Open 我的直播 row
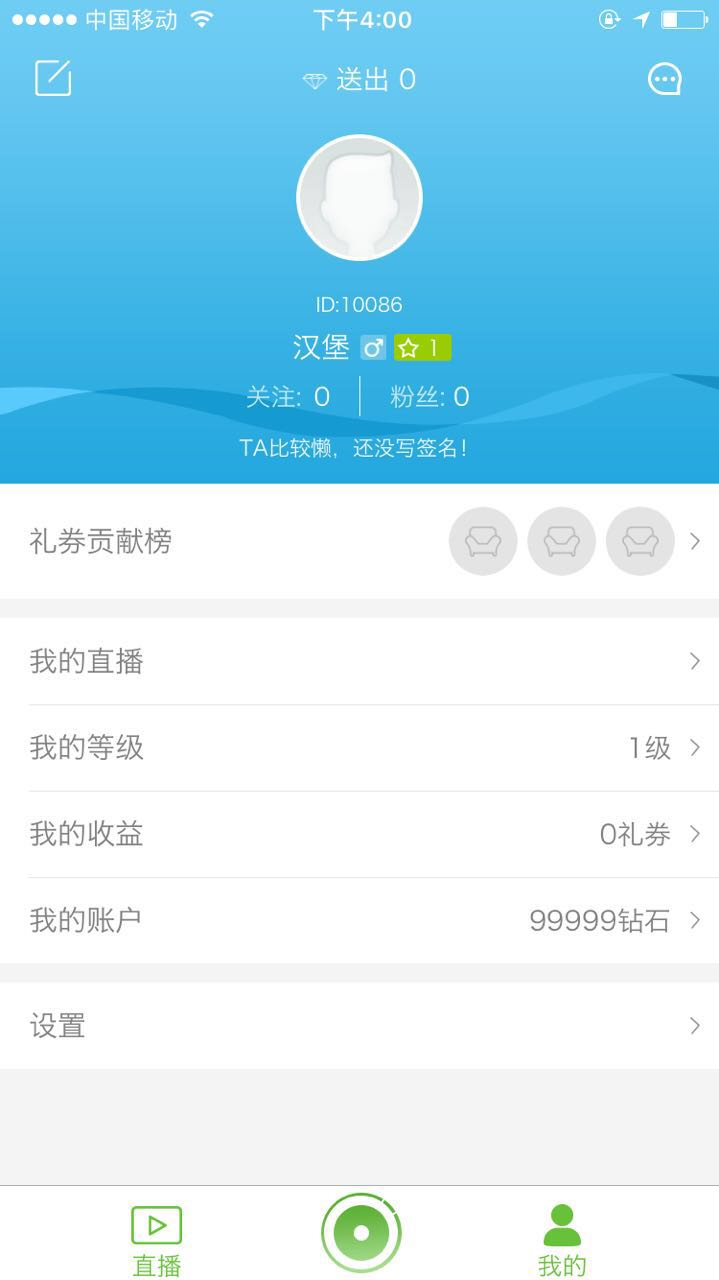This screenshot has width=719, height=1280. pos(359,661)
